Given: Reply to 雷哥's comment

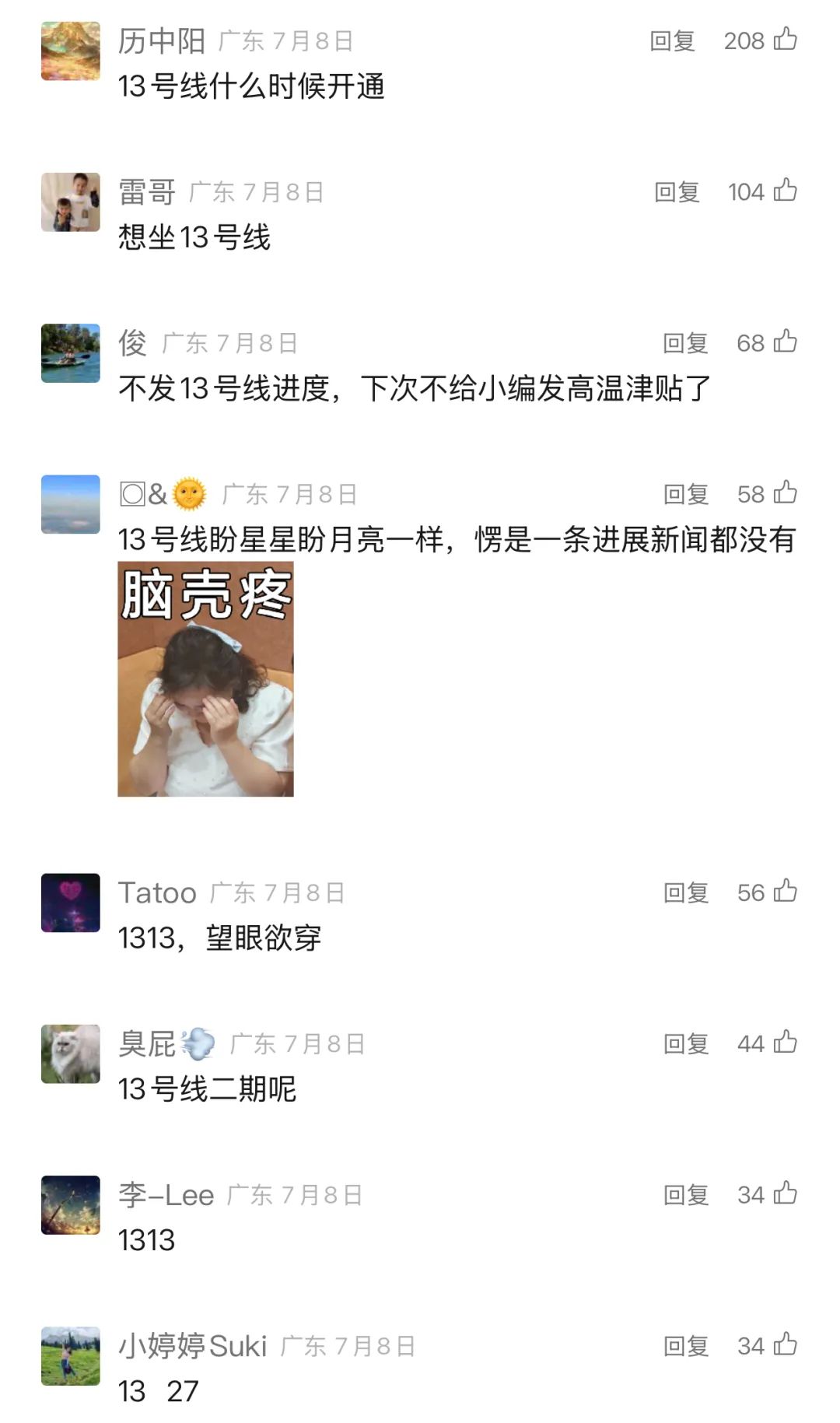Looking at the screenshot, I should 677,191.
